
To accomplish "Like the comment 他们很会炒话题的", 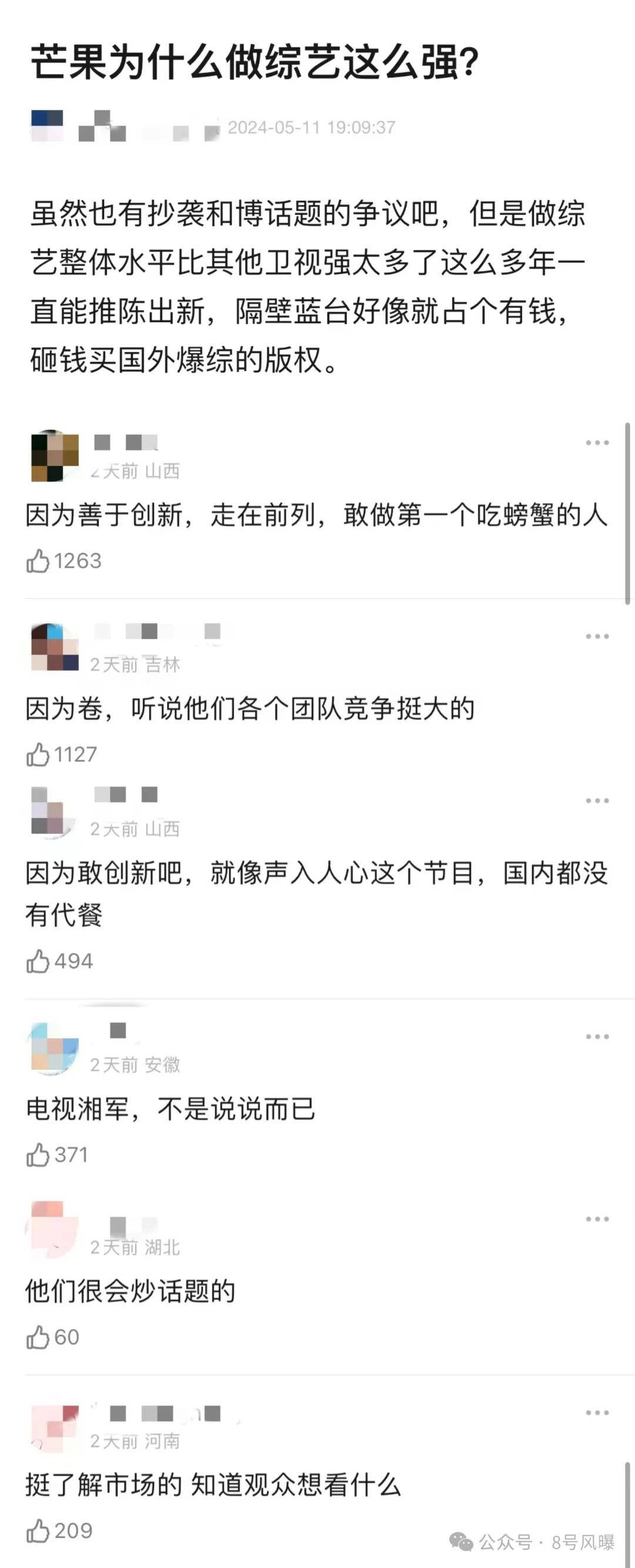I will point(38,1337).
